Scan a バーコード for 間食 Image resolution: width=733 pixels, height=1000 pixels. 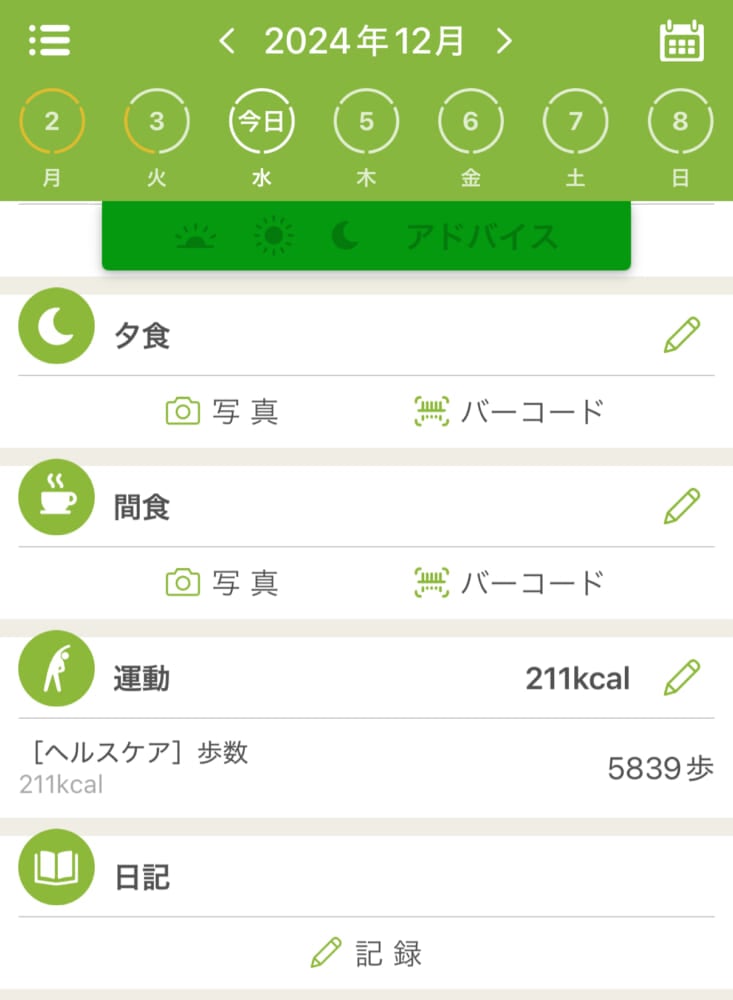[509, 582]
